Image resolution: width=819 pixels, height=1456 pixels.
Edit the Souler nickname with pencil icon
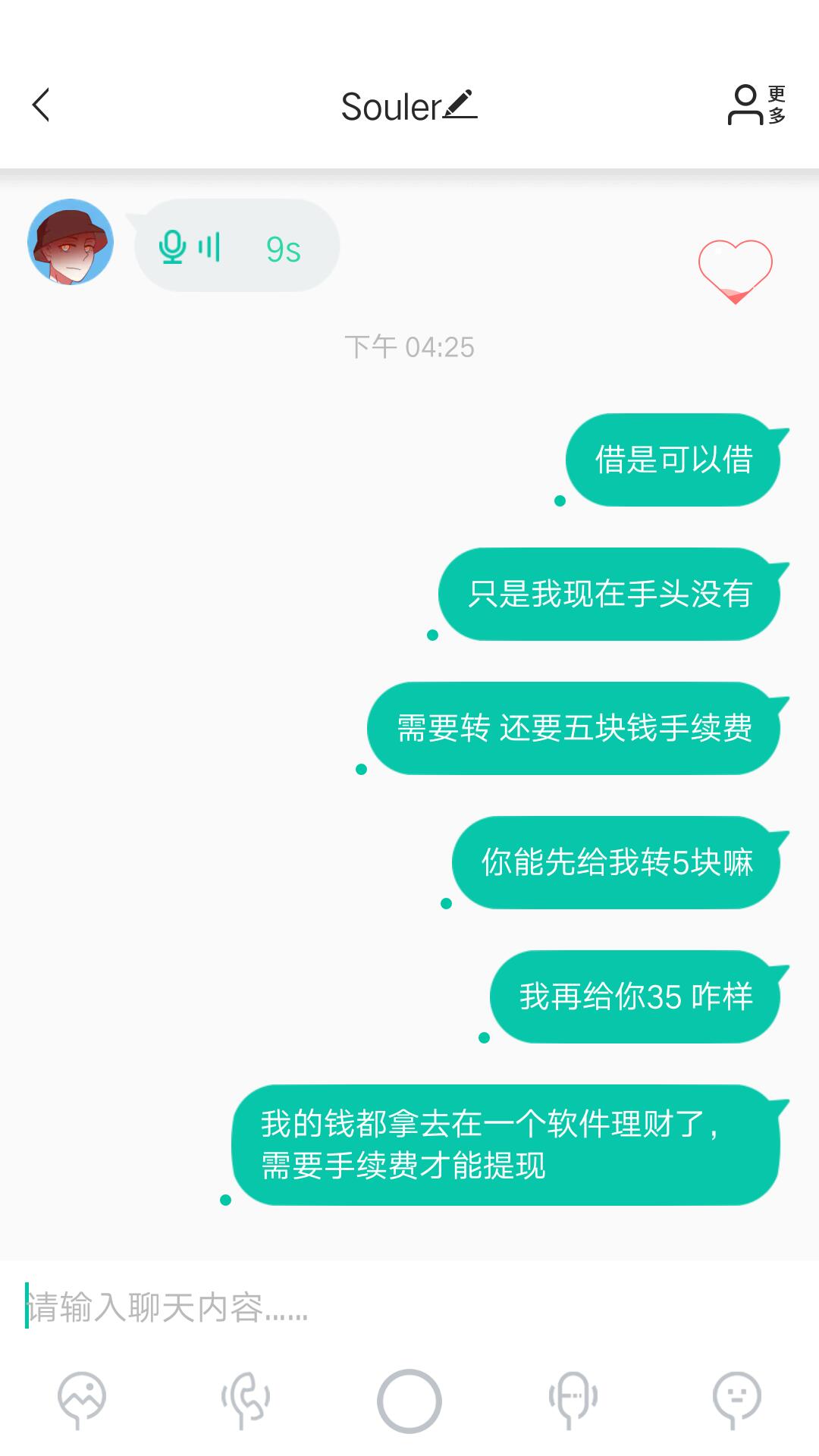[460, 105]
